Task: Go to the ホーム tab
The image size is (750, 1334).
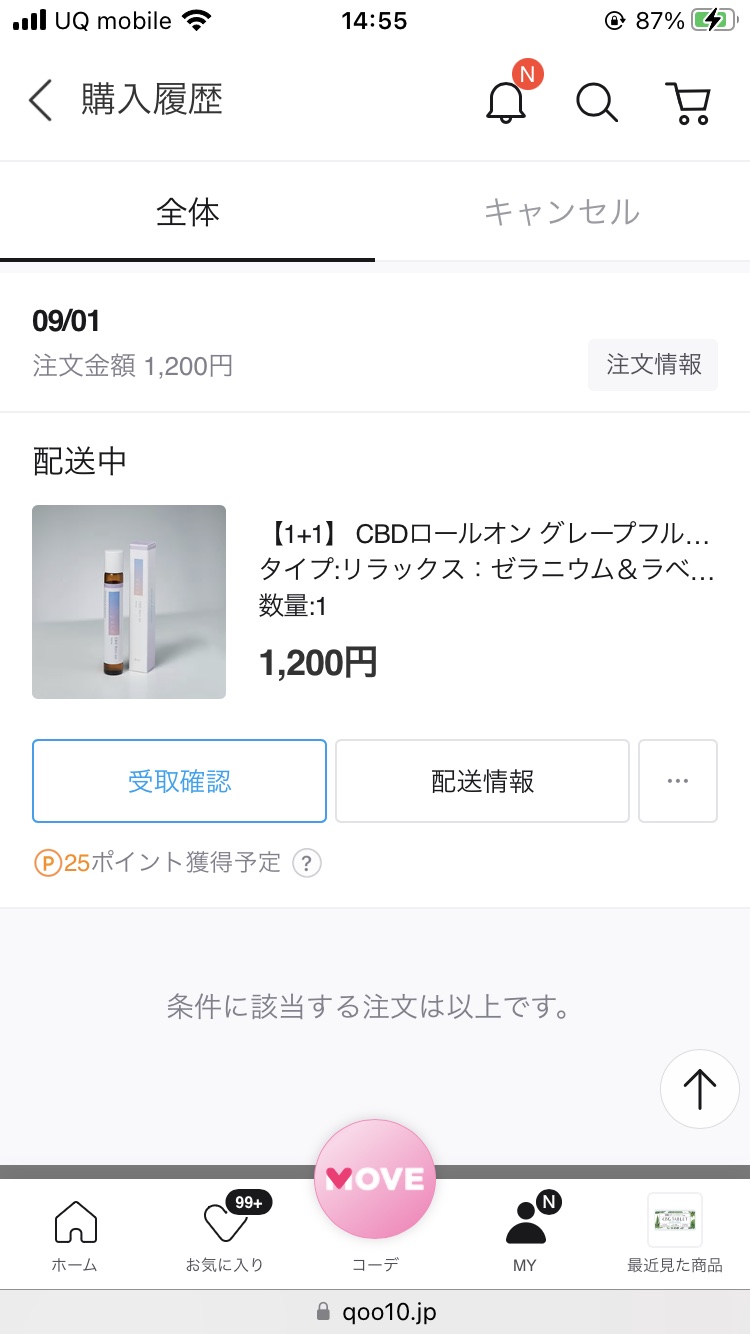Action: [75, 1235]
